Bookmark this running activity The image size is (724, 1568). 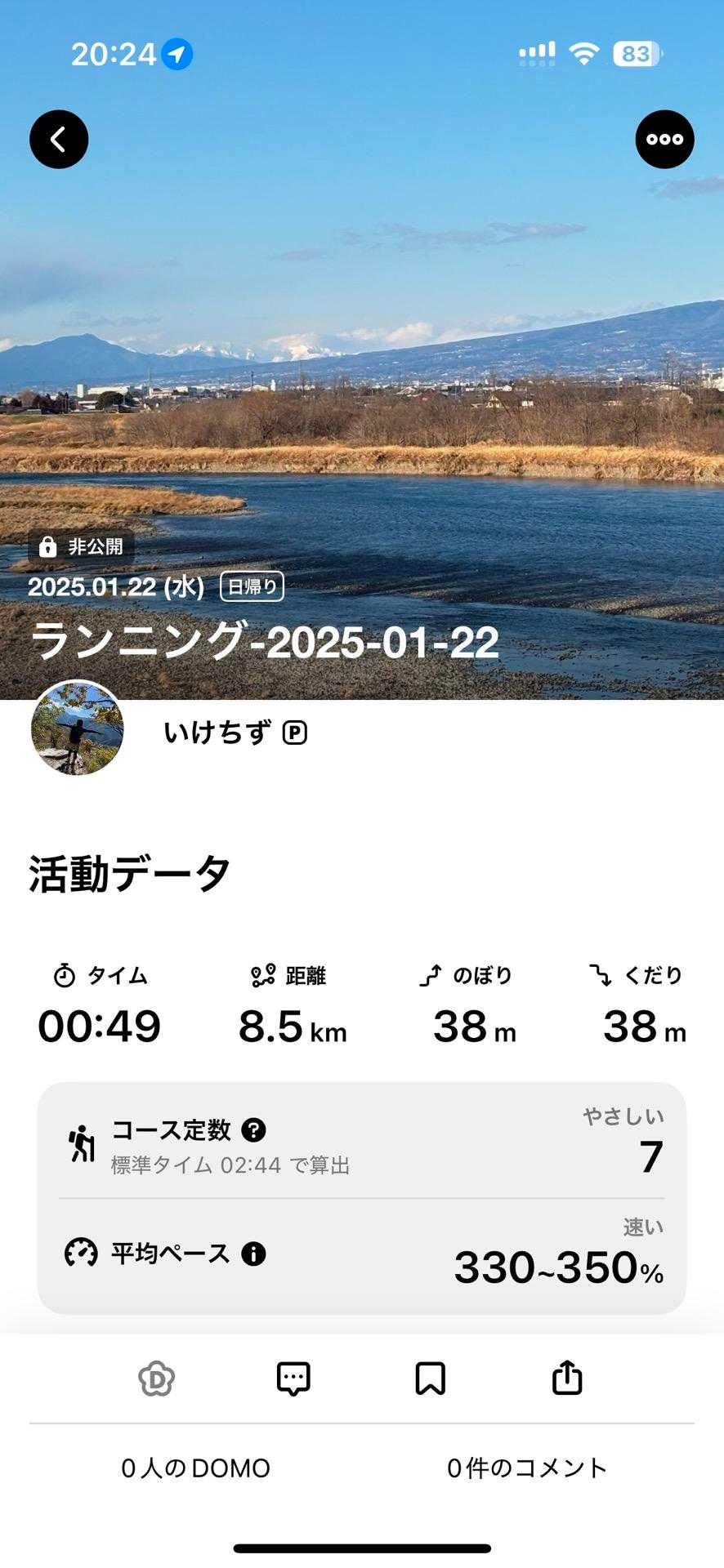click(431, 1379)
